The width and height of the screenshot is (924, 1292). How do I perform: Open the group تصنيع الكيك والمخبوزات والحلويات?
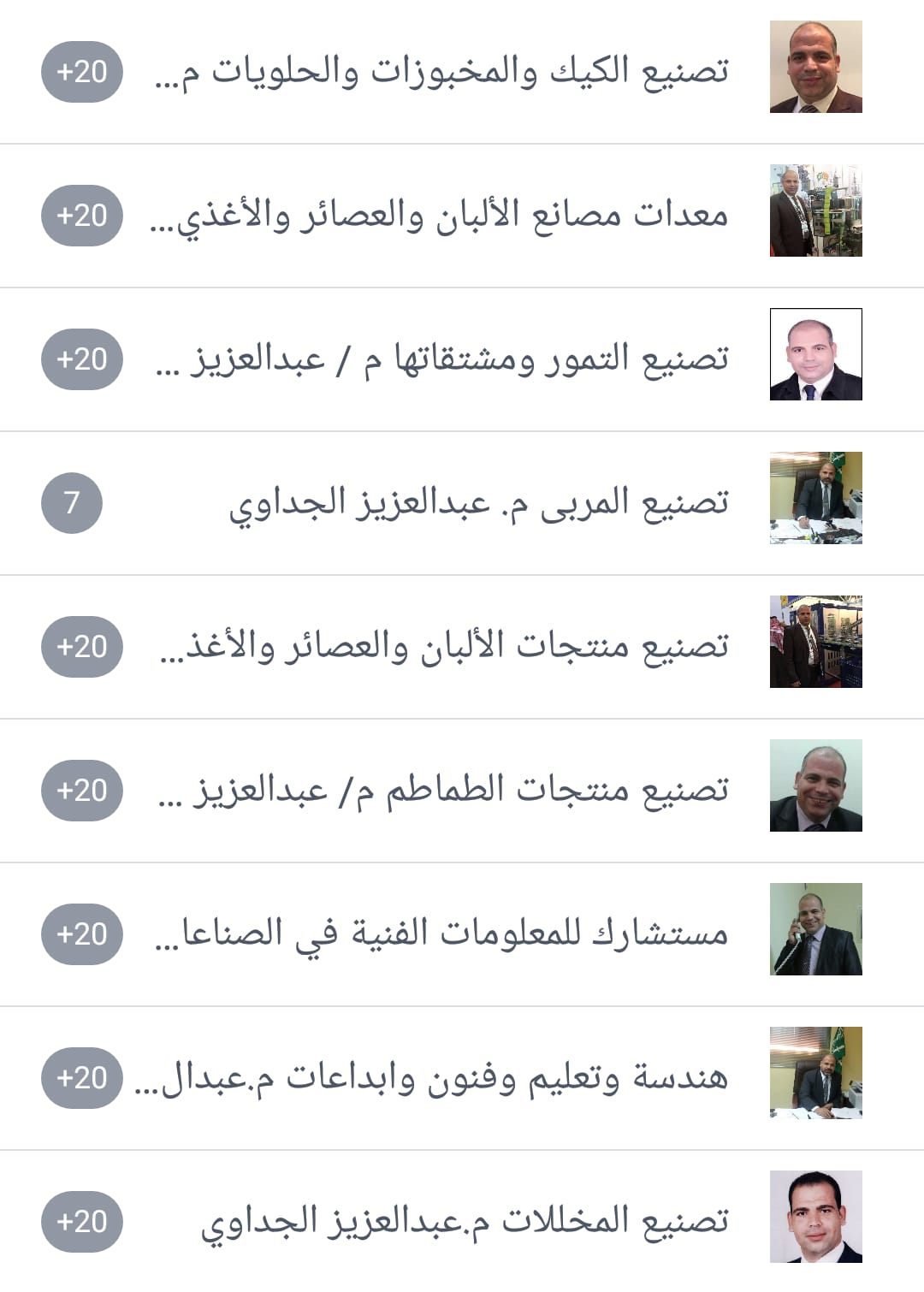(462, 72)
